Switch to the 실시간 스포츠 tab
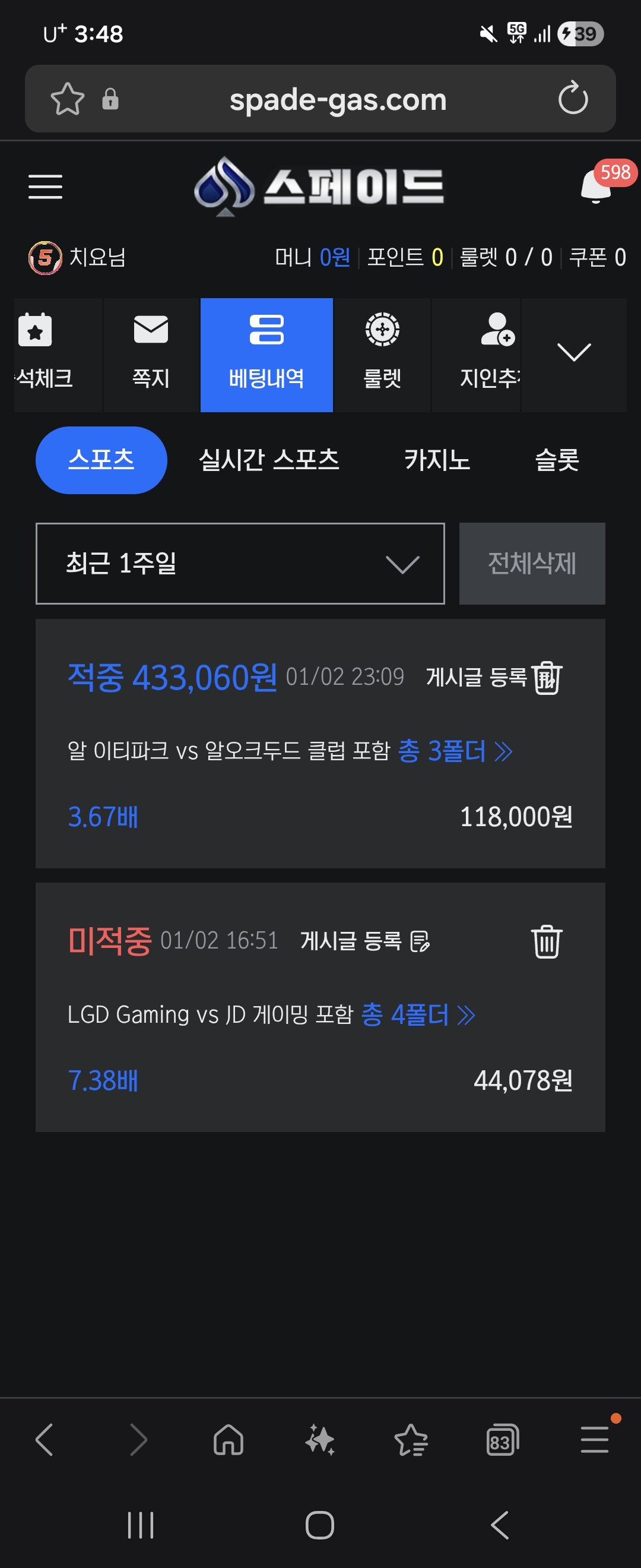Screen dimensions: 641x1568 click(x=269, y=460)
